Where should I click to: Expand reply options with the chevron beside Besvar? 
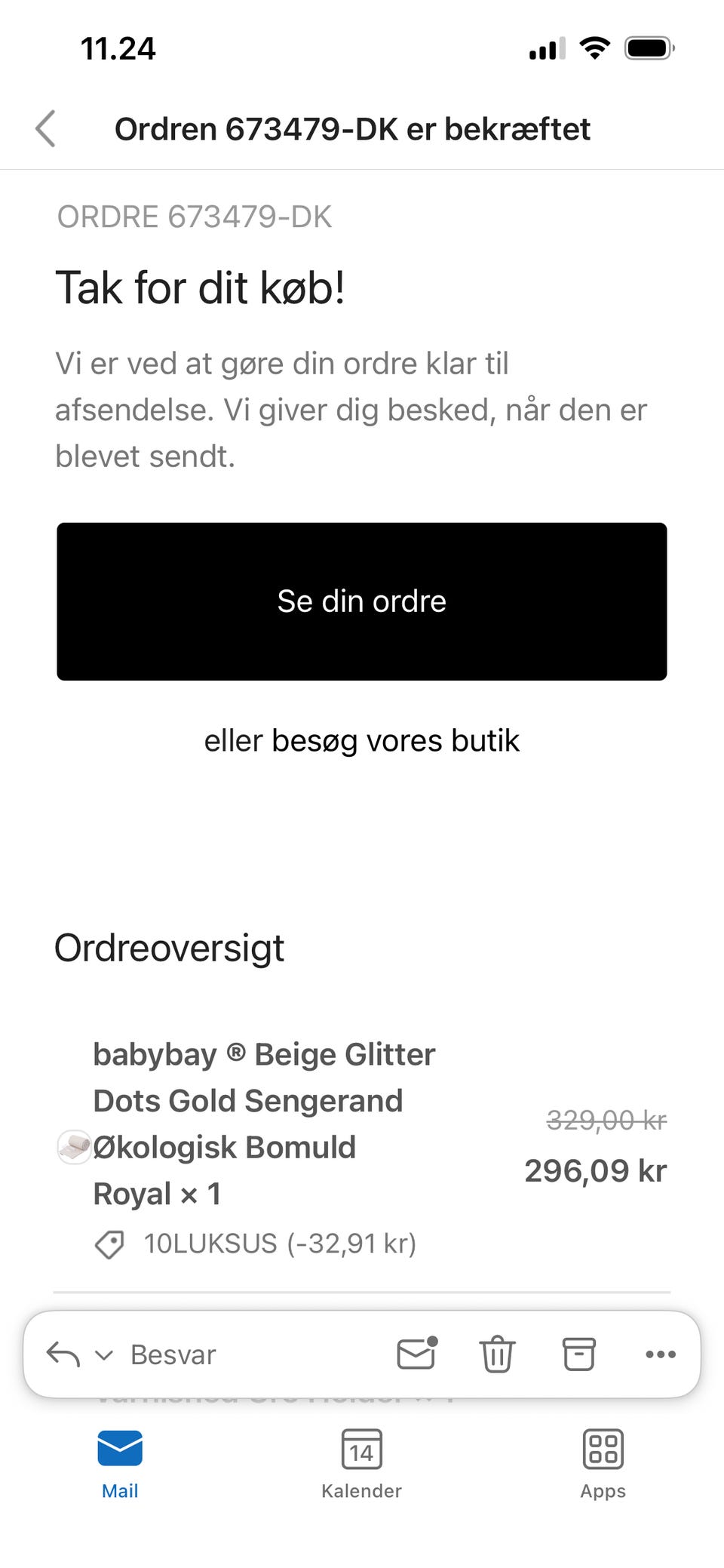104,1354
